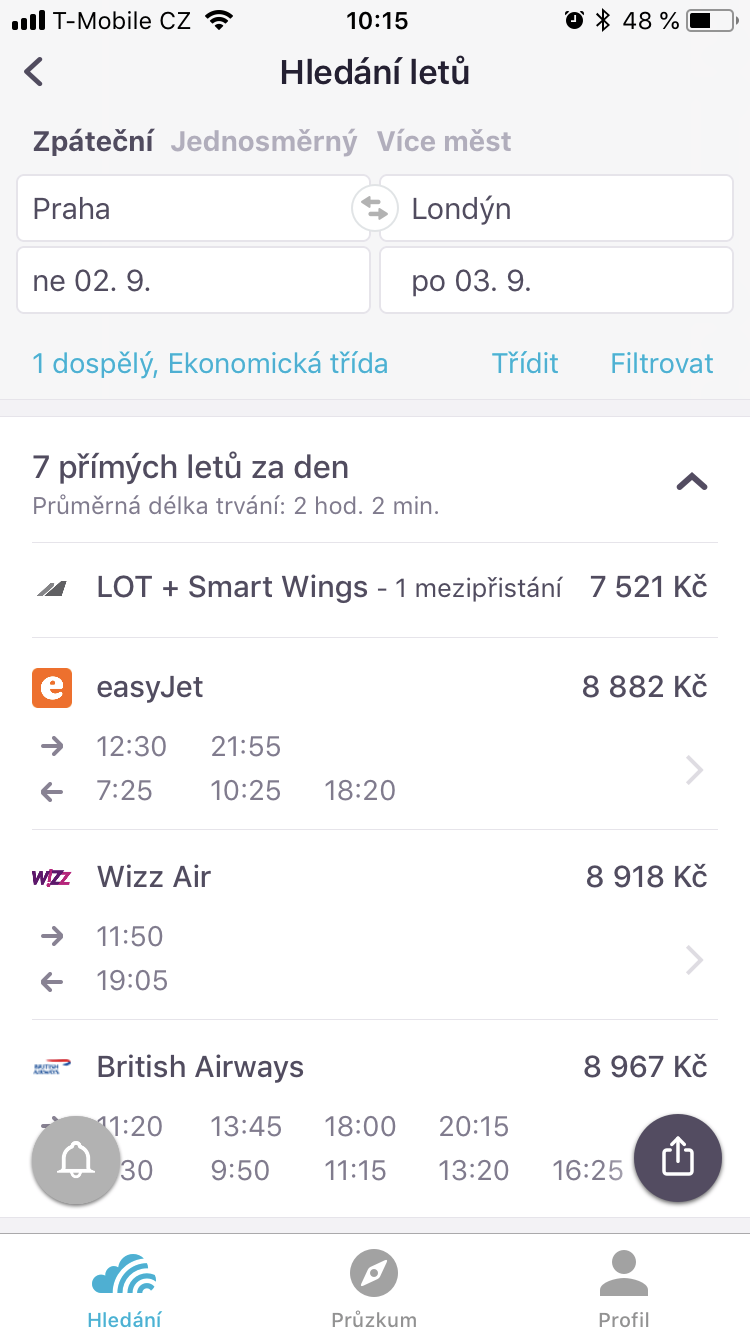The width and height of the screenshot is (750, 1334).
Task: Select the Jednosměrný trip type
Action: click(263, 142)
